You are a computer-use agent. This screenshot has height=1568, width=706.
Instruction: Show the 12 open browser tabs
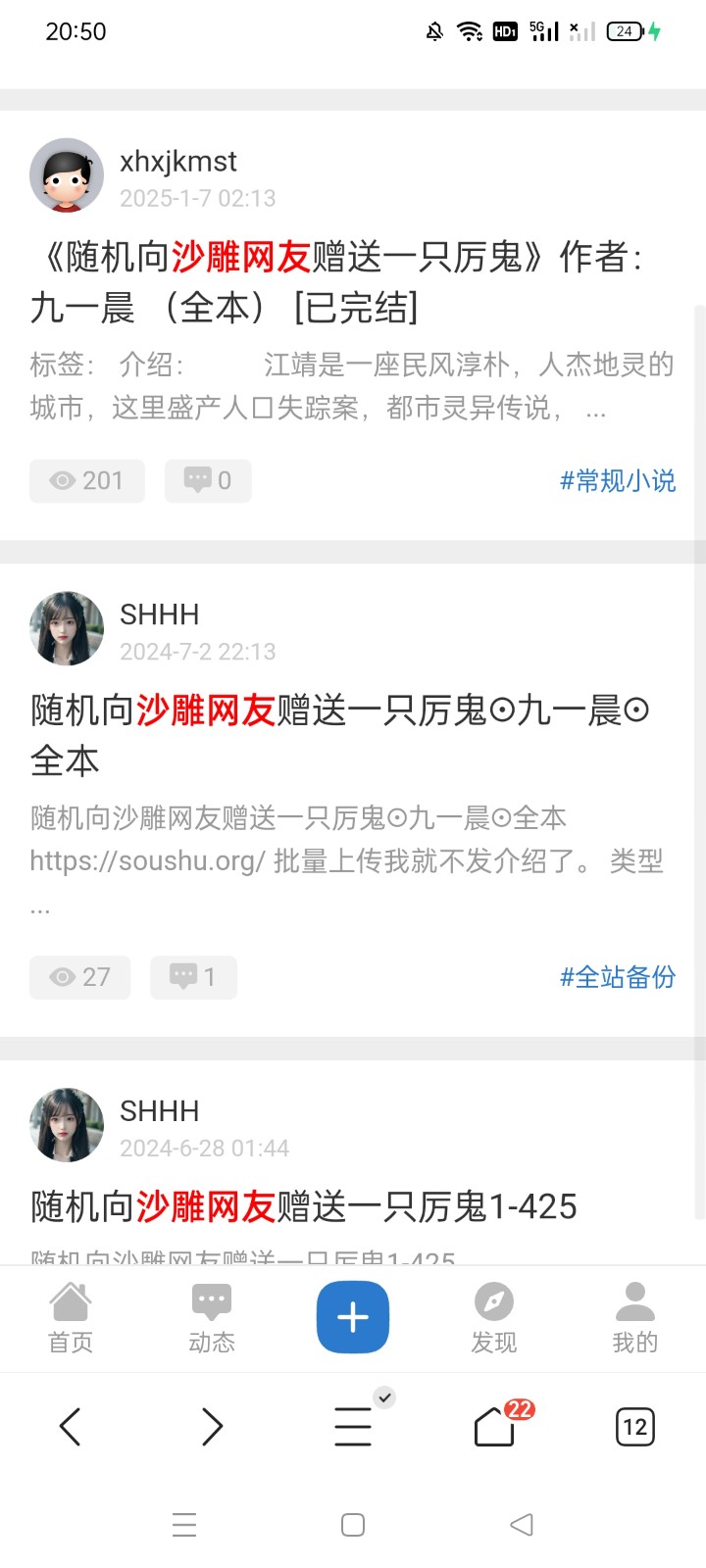634,1427
